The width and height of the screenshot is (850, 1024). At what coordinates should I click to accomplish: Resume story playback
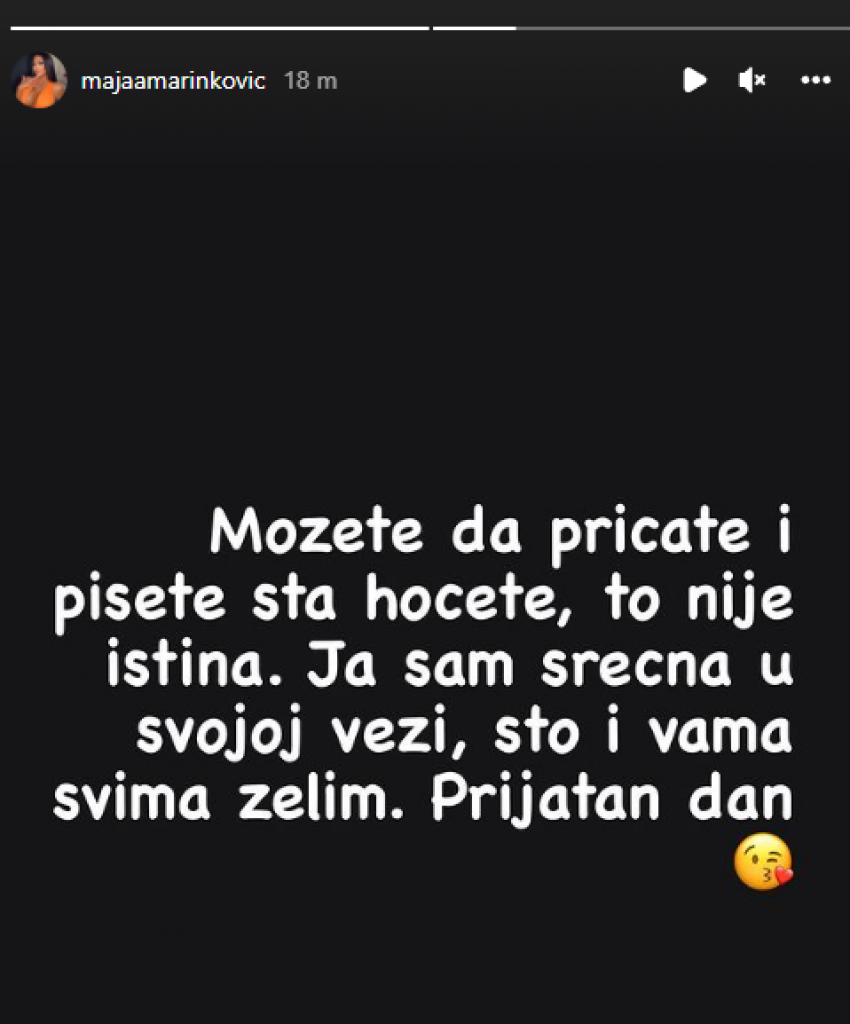click(695, 81)
